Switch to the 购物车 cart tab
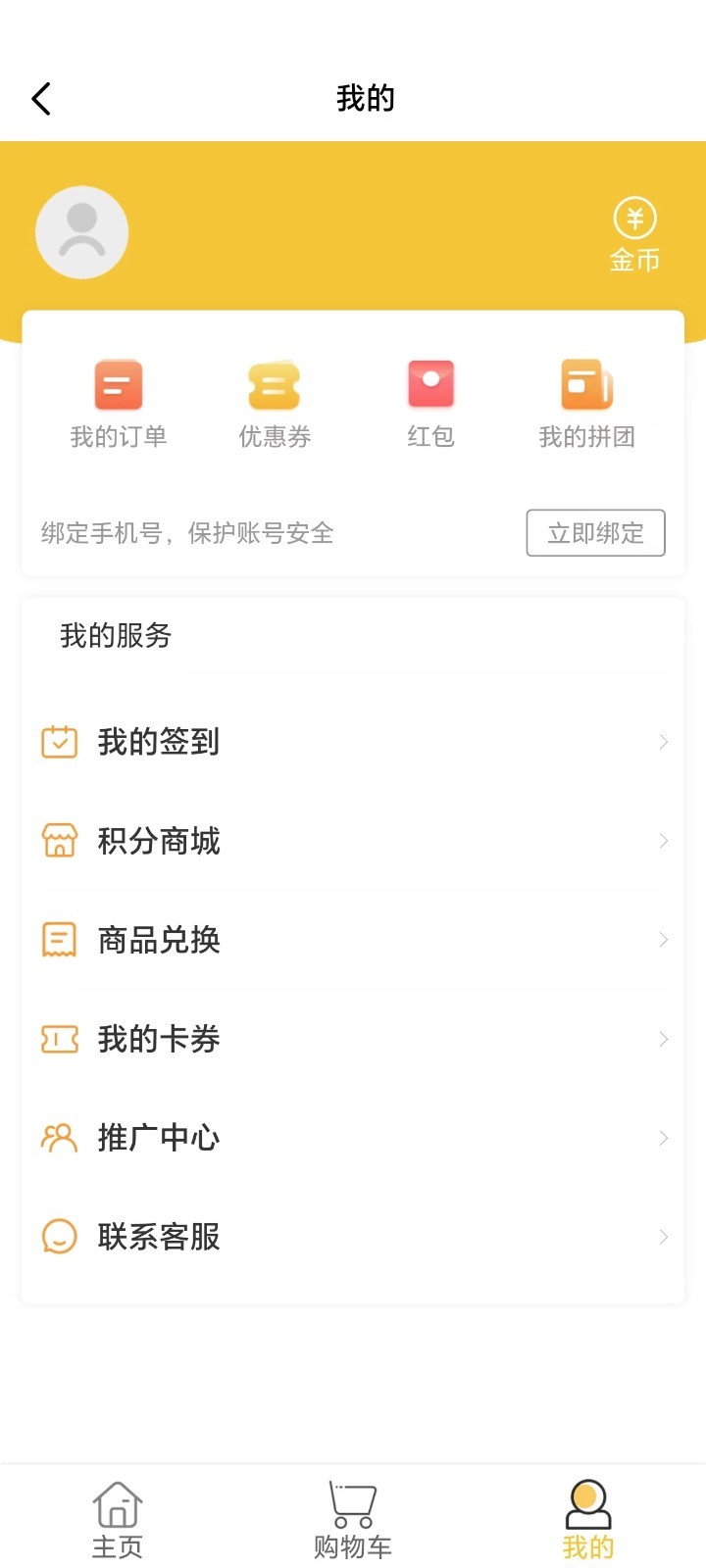706x1568 pixels. pos(352,1516)
